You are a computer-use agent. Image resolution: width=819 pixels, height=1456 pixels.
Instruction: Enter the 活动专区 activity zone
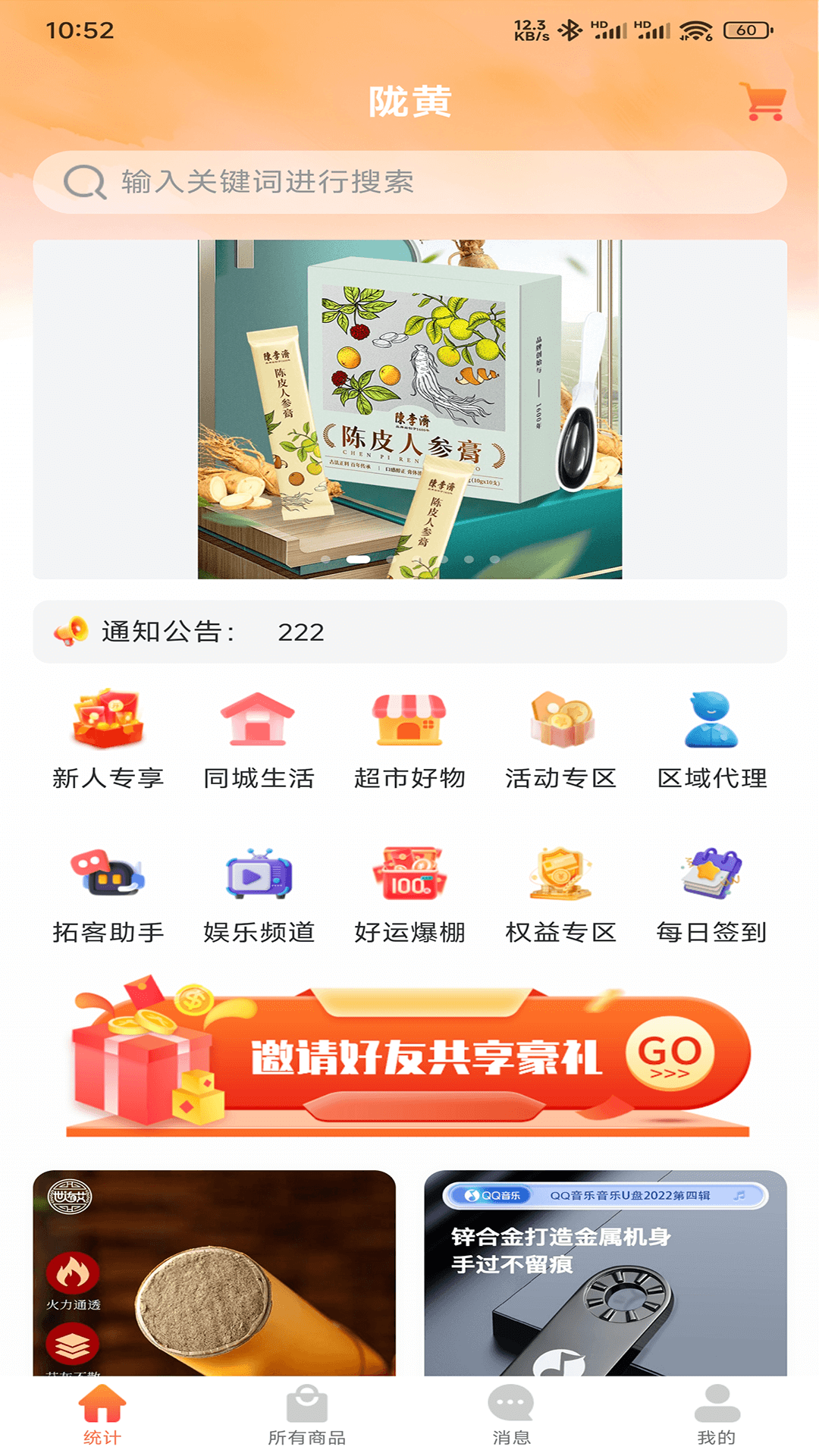coord(561,739)
